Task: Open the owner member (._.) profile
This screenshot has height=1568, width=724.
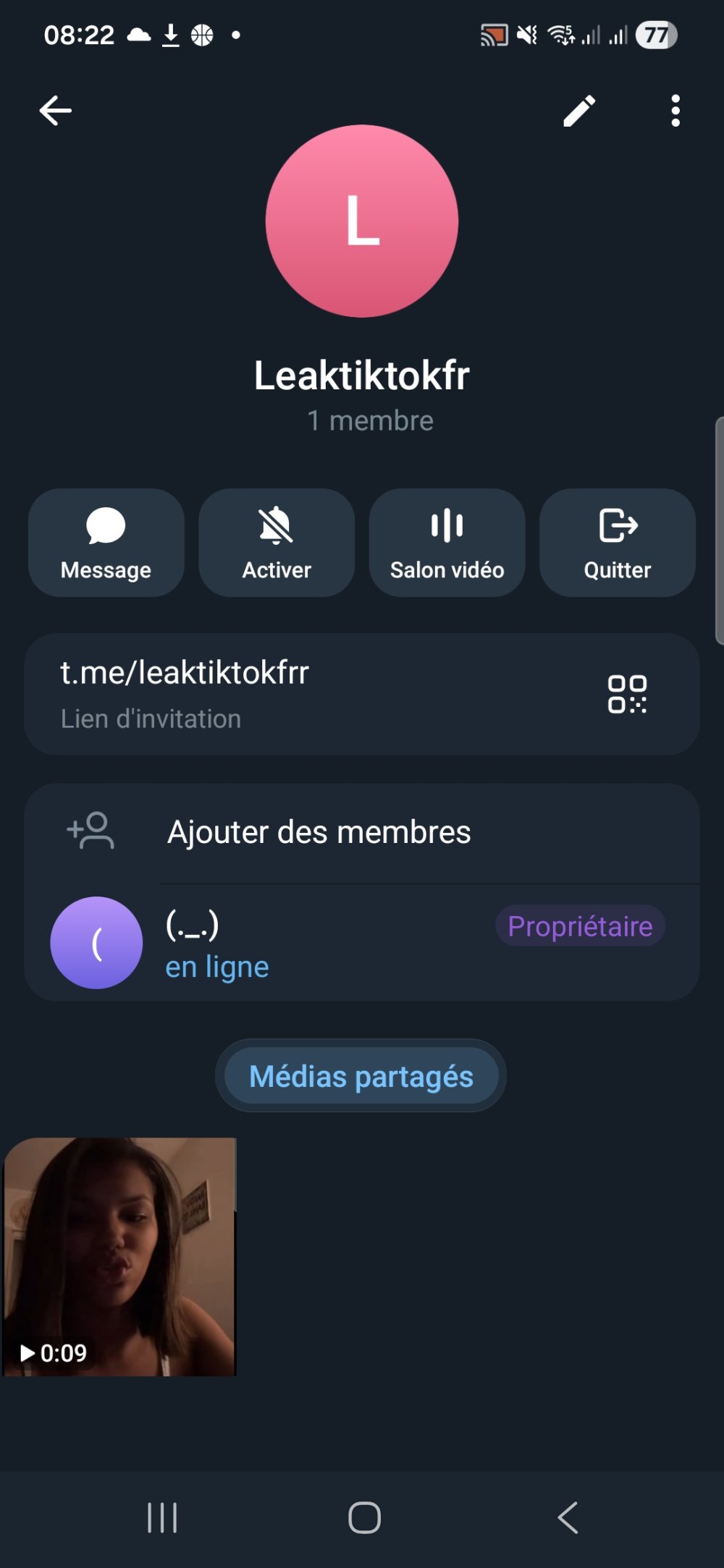Action: point(217,942)
